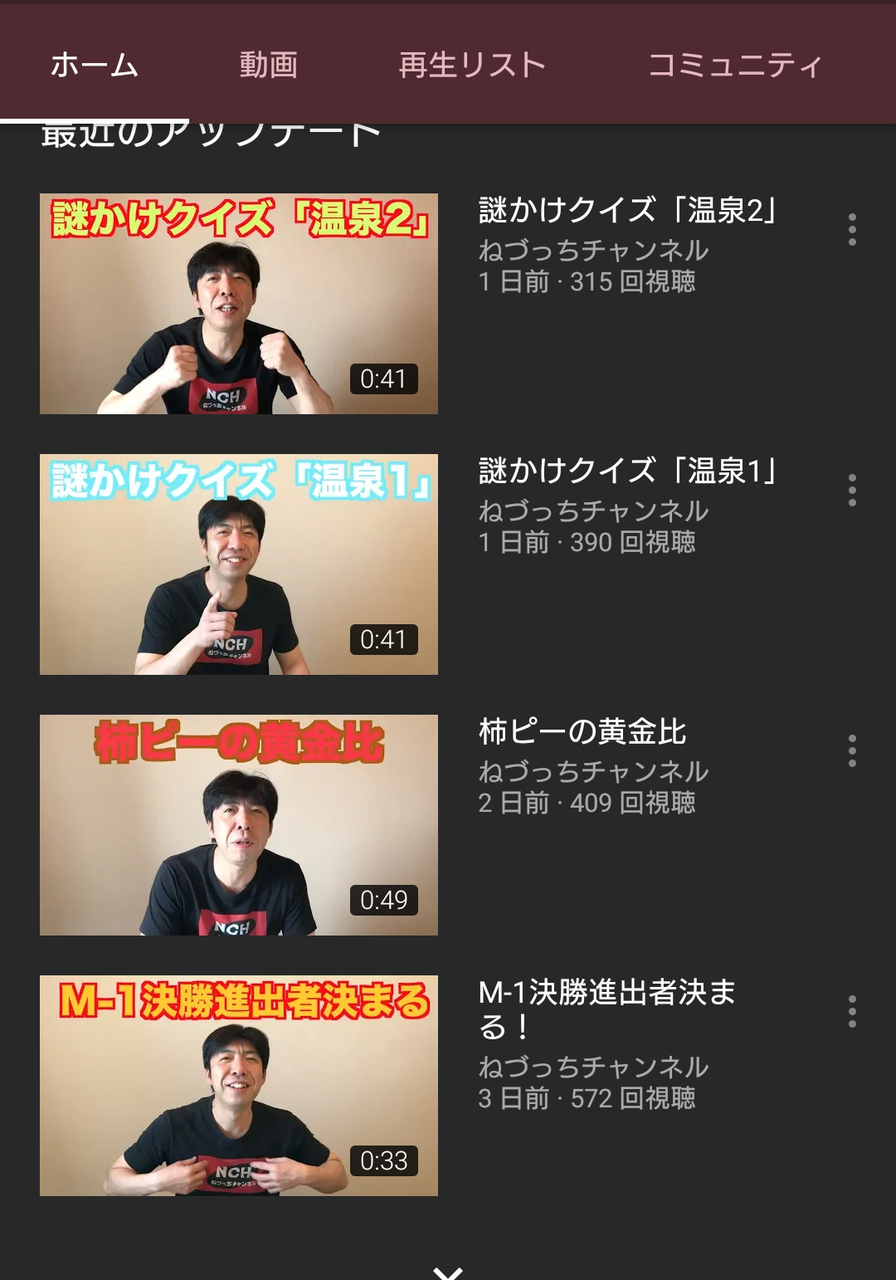
Task: Open the M-1決勝進出者決まる thumbnail
Action: tap(238, 1085)
